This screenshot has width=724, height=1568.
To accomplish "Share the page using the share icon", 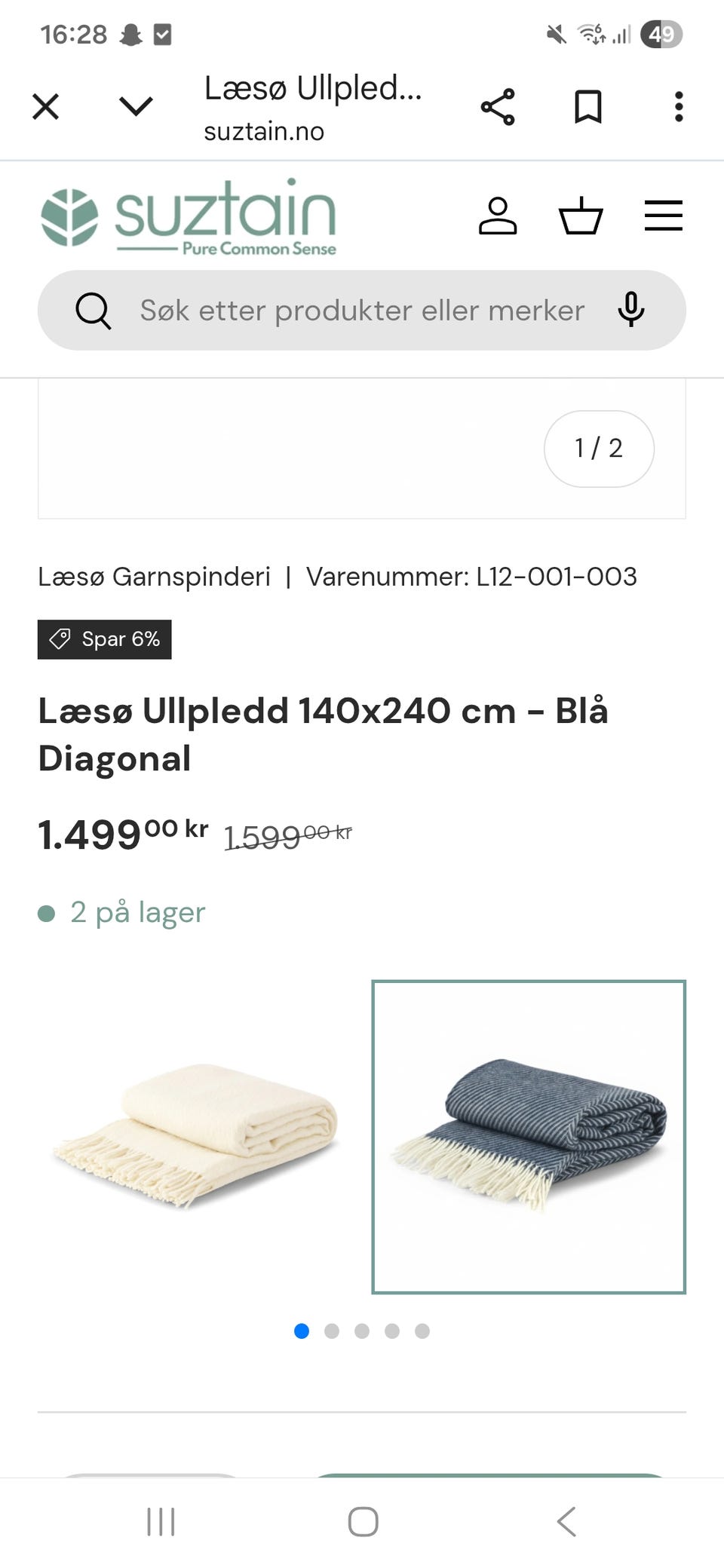I will [x=499, y=106].
